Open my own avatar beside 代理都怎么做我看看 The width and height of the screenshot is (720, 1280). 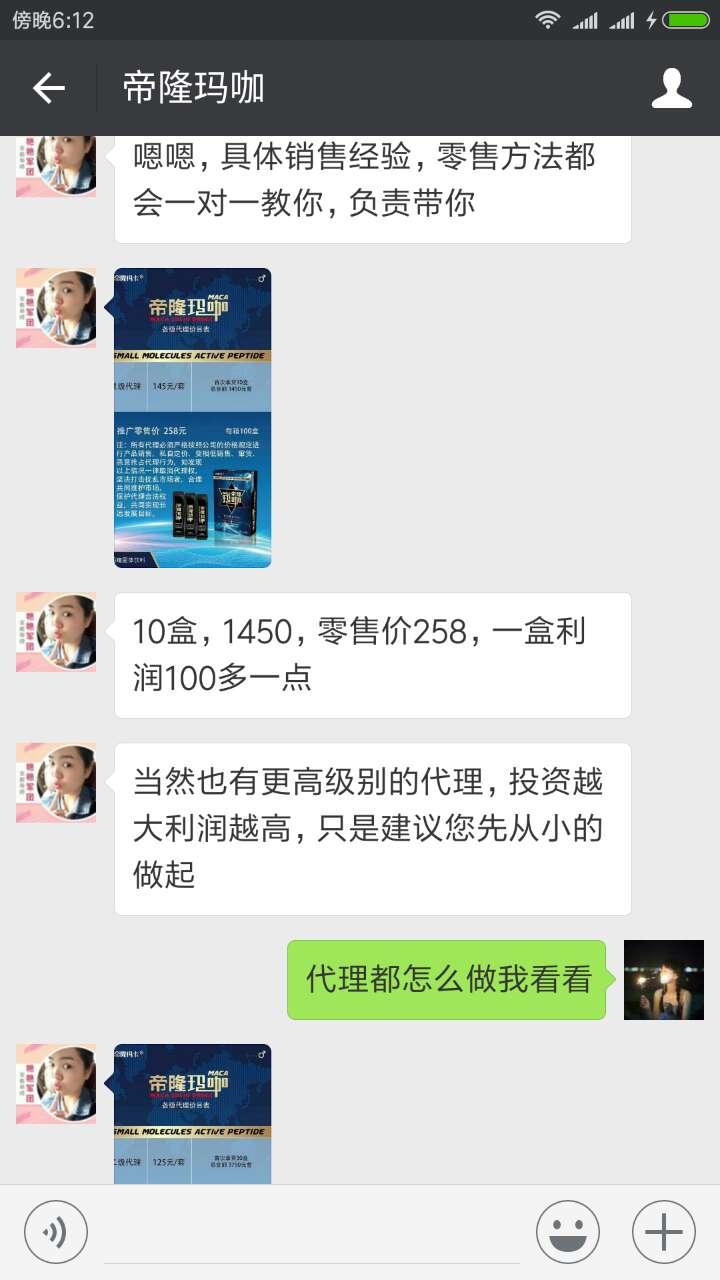tap(663, 979)
